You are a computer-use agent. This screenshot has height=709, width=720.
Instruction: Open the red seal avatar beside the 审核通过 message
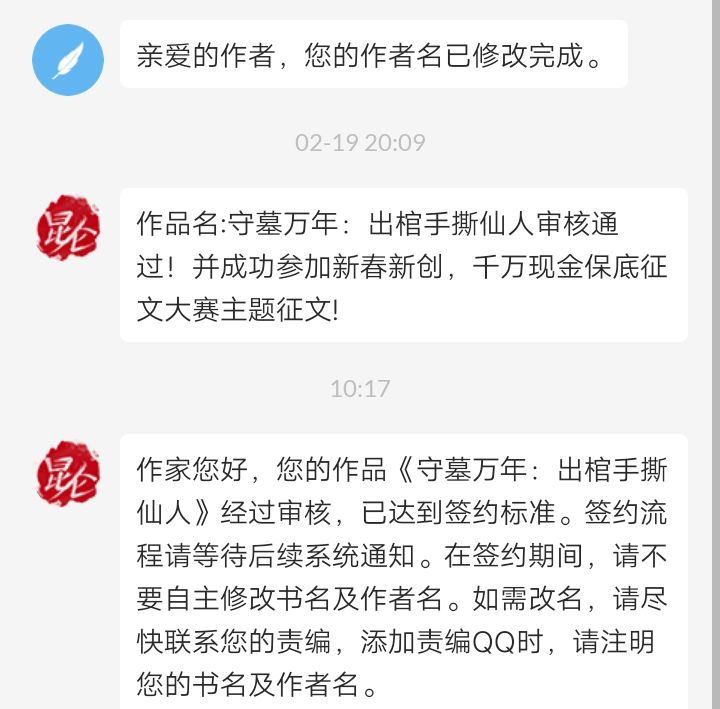68,226
